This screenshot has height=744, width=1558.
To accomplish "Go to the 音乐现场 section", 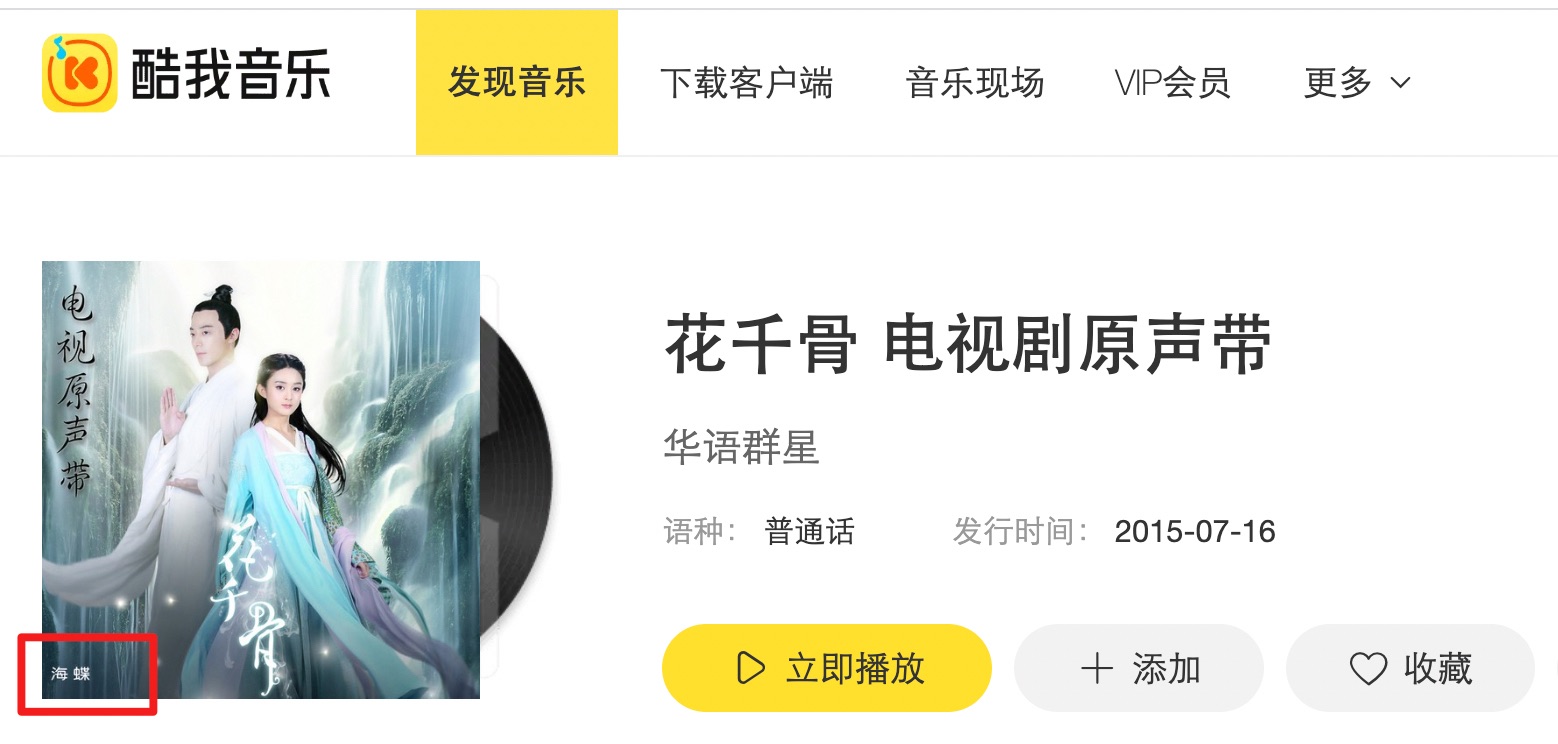I will 975,83.
